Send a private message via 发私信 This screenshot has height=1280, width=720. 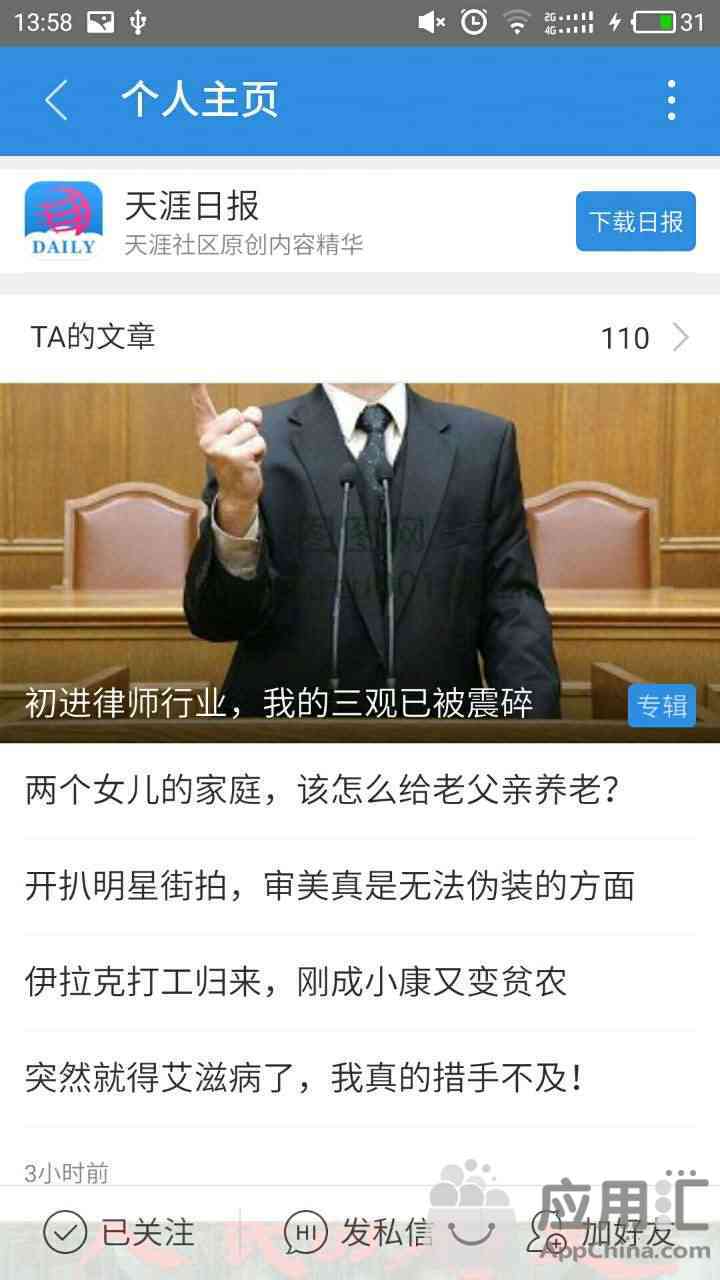(360, 1233)
